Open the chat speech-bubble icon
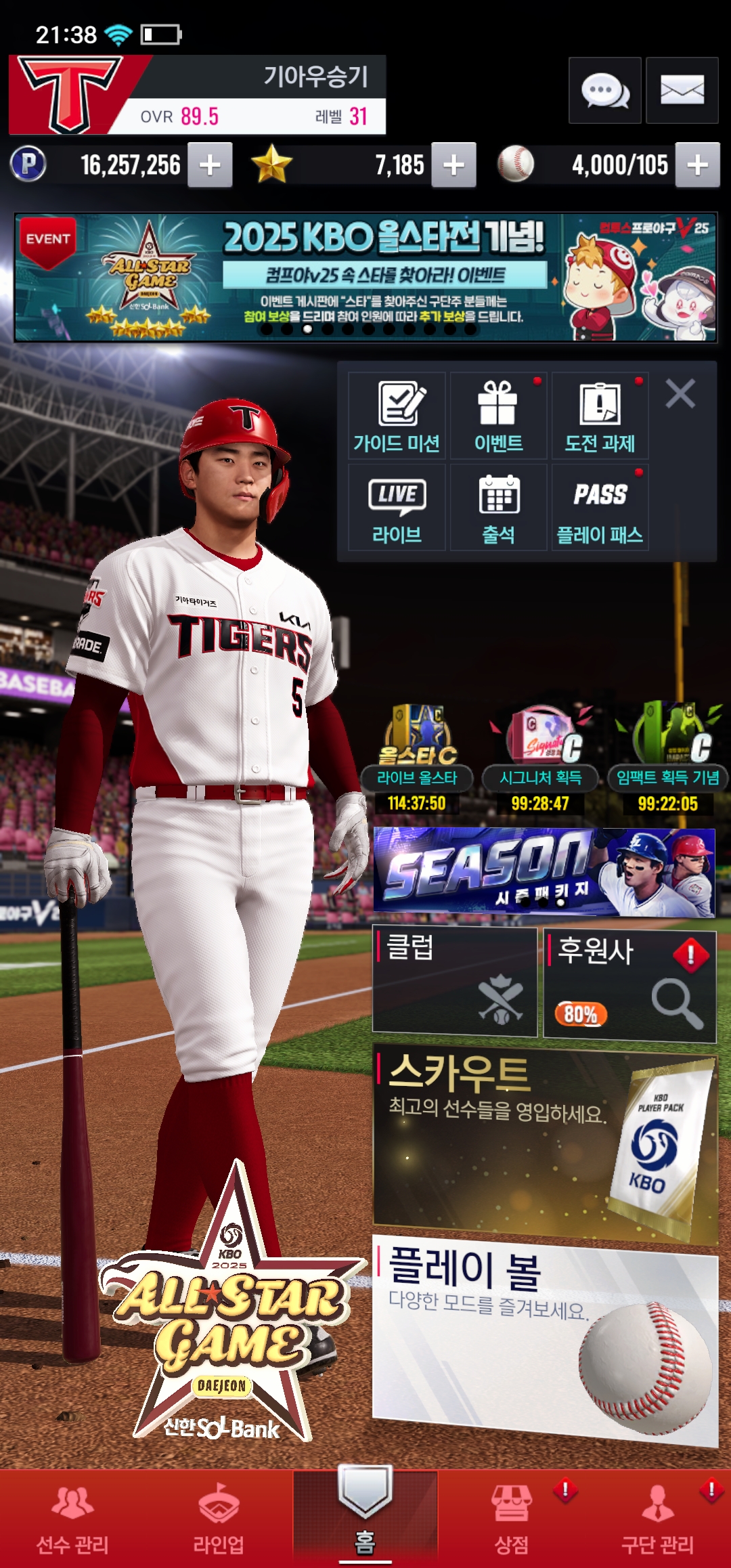731x1568 pixels. pyautogui.click(x=604, y=90)
